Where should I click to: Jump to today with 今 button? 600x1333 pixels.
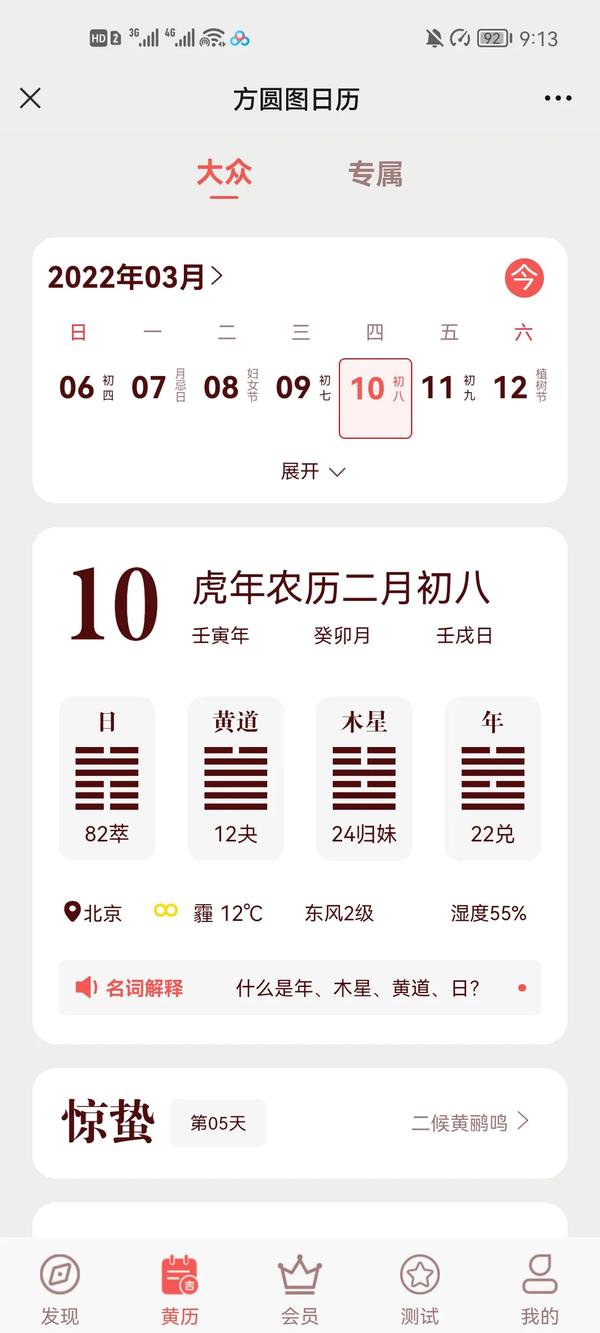click(523, 277)
